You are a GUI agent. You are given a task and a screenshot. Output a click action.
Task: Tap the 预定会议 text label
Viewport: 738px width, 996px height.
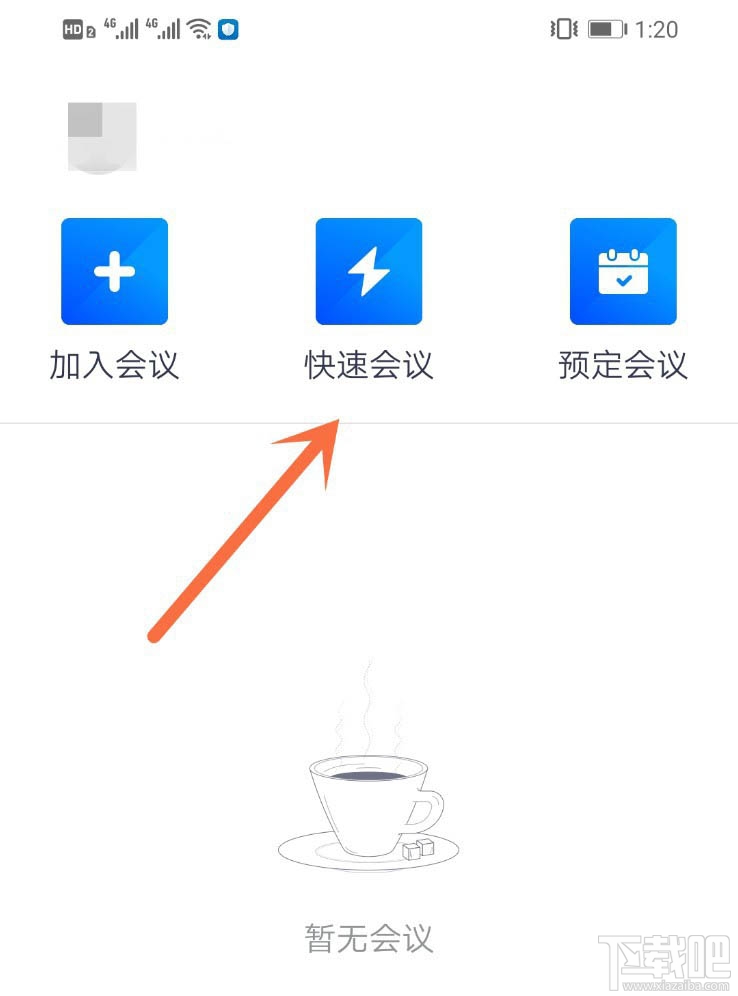click(x=622, y=365)
